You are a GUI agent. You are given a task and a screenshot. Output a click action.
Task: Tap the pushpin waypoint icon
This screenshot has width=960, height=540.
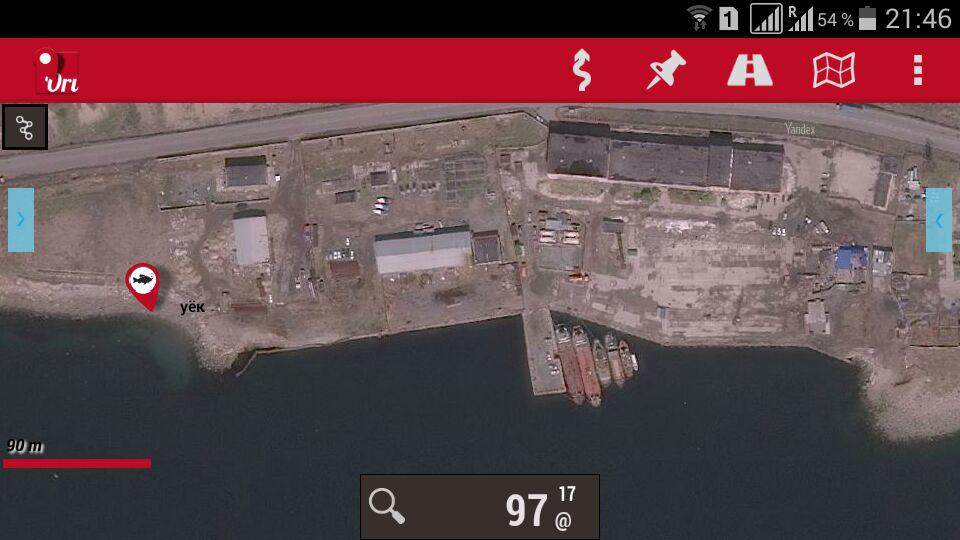click(665, 71)
